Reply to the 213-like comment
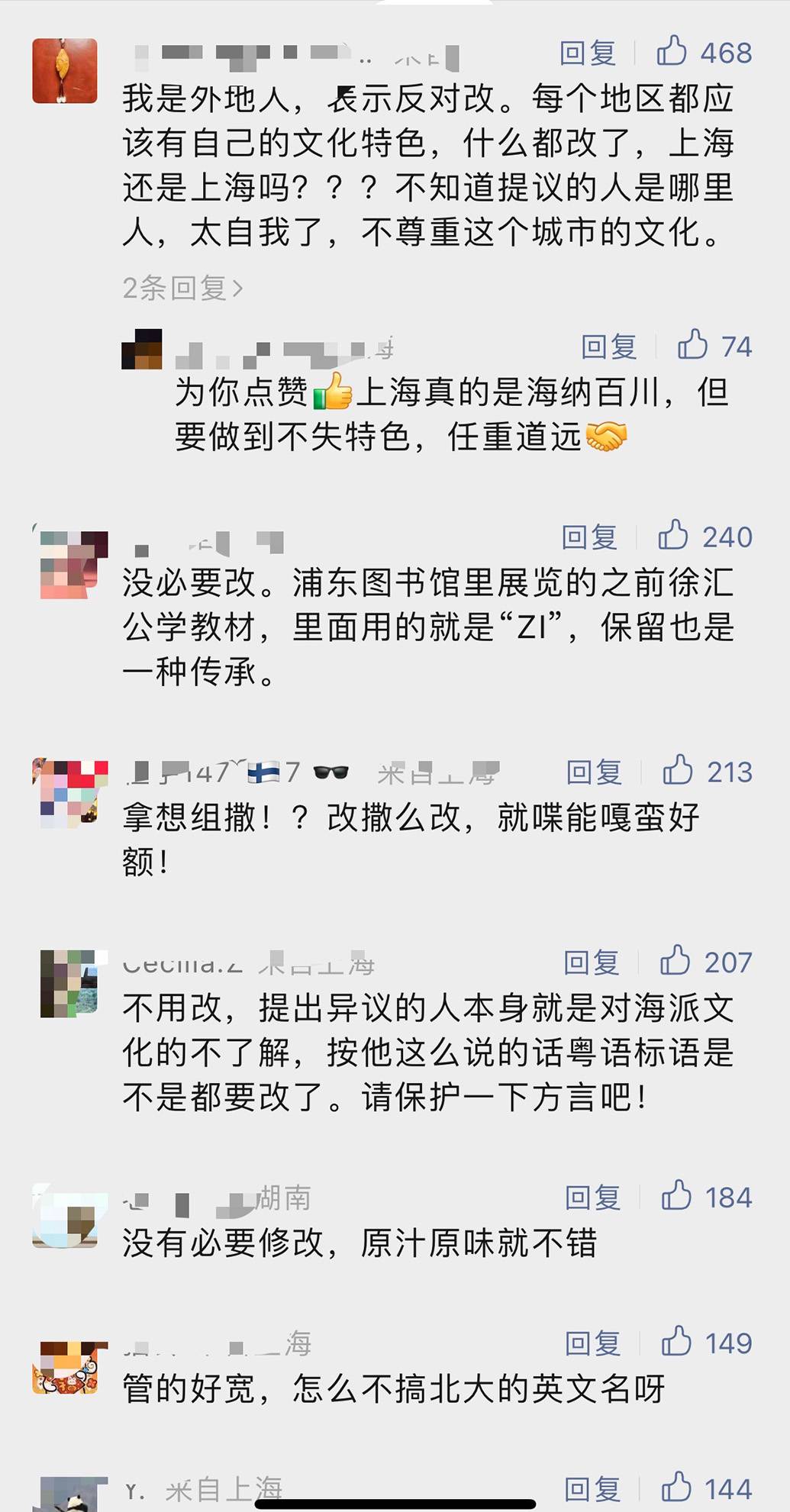 (x=594, y=772)
